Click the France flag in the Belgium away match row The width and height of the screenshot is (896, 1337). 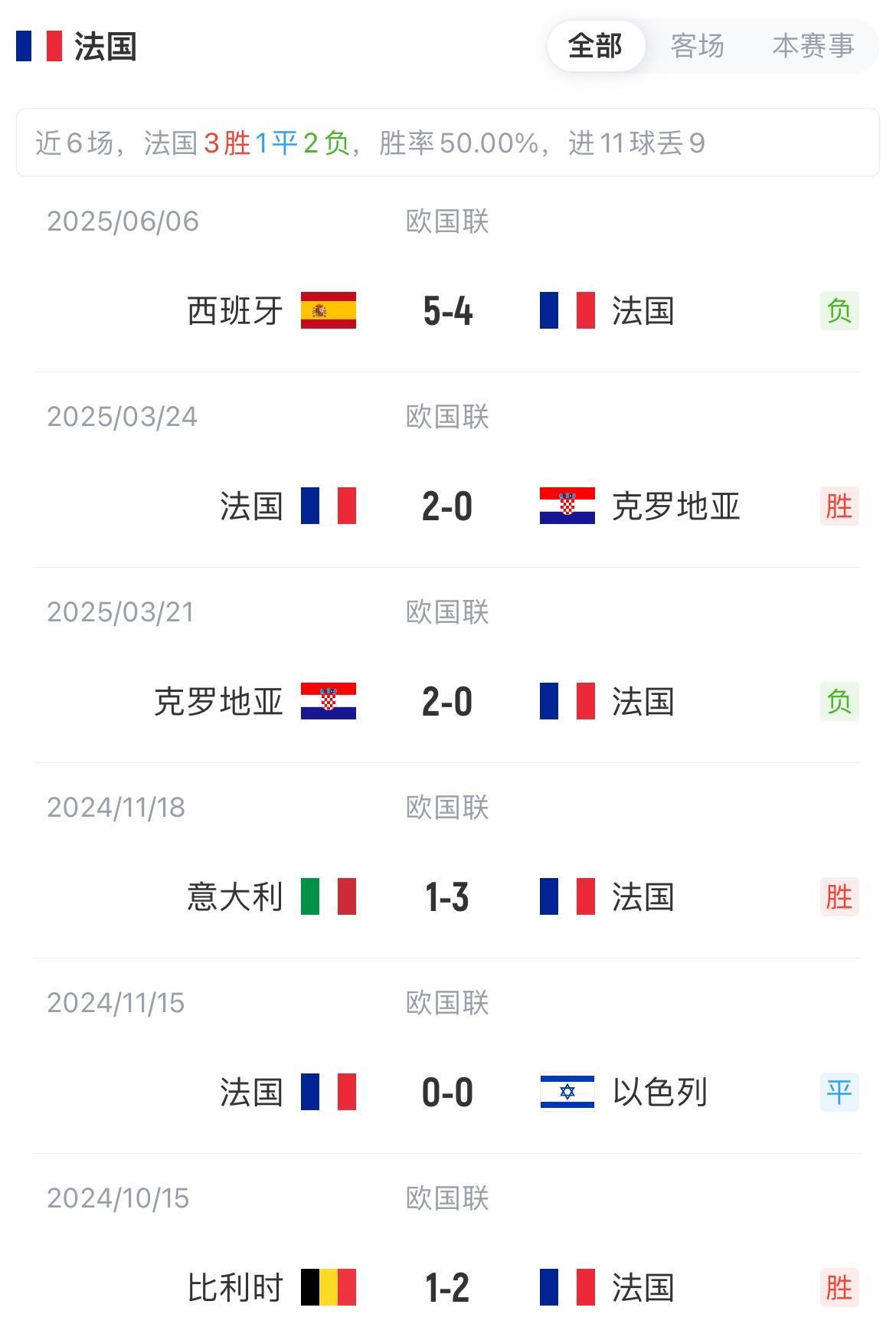[565, 1288]
